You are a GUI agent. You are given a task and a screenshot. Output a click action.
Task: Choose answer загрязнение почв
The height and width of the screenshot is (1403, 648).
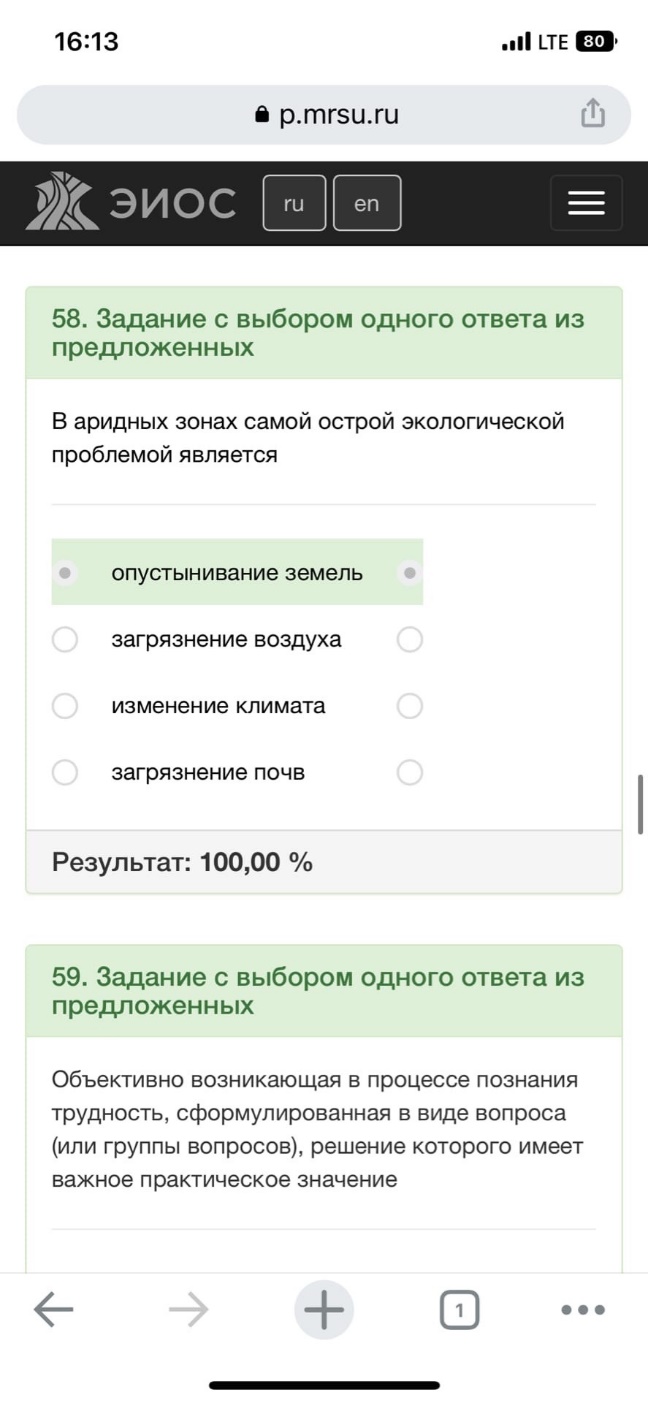(x=237, y=772)
